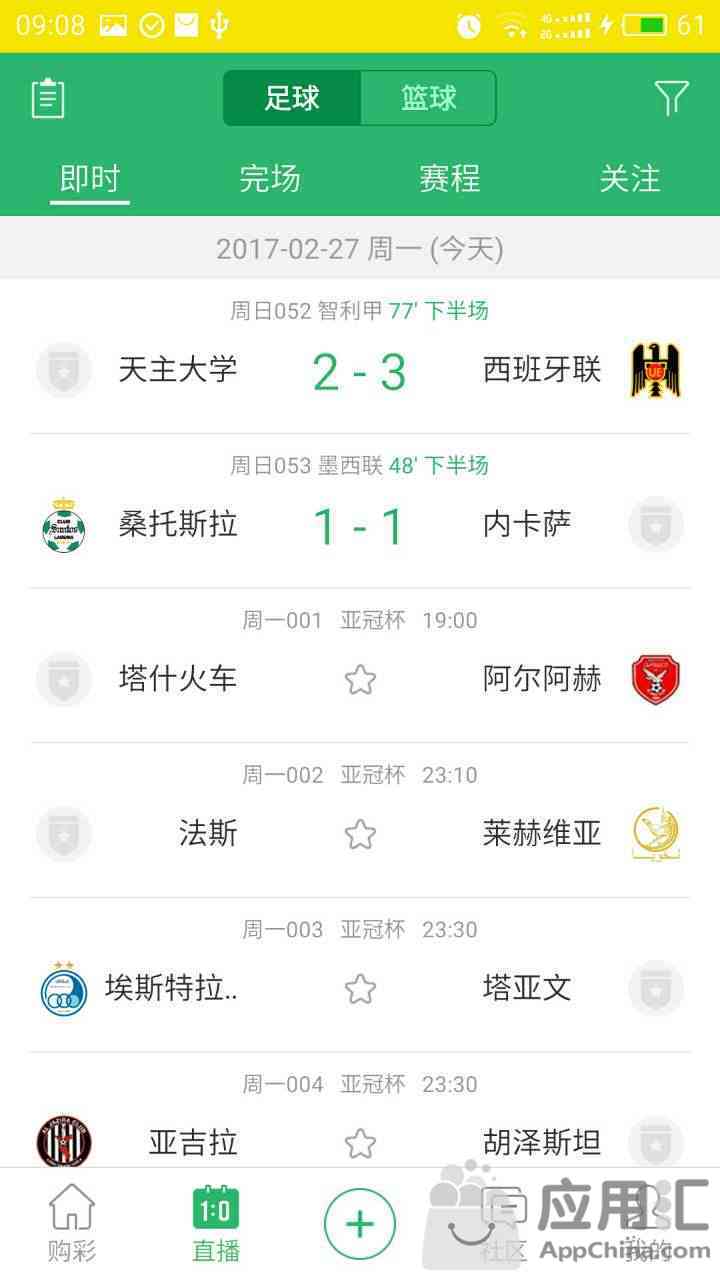The height and width of the screenshot is (1280, 720).
Task: Tap the round plus button
Action: [x=360, y=1224]
